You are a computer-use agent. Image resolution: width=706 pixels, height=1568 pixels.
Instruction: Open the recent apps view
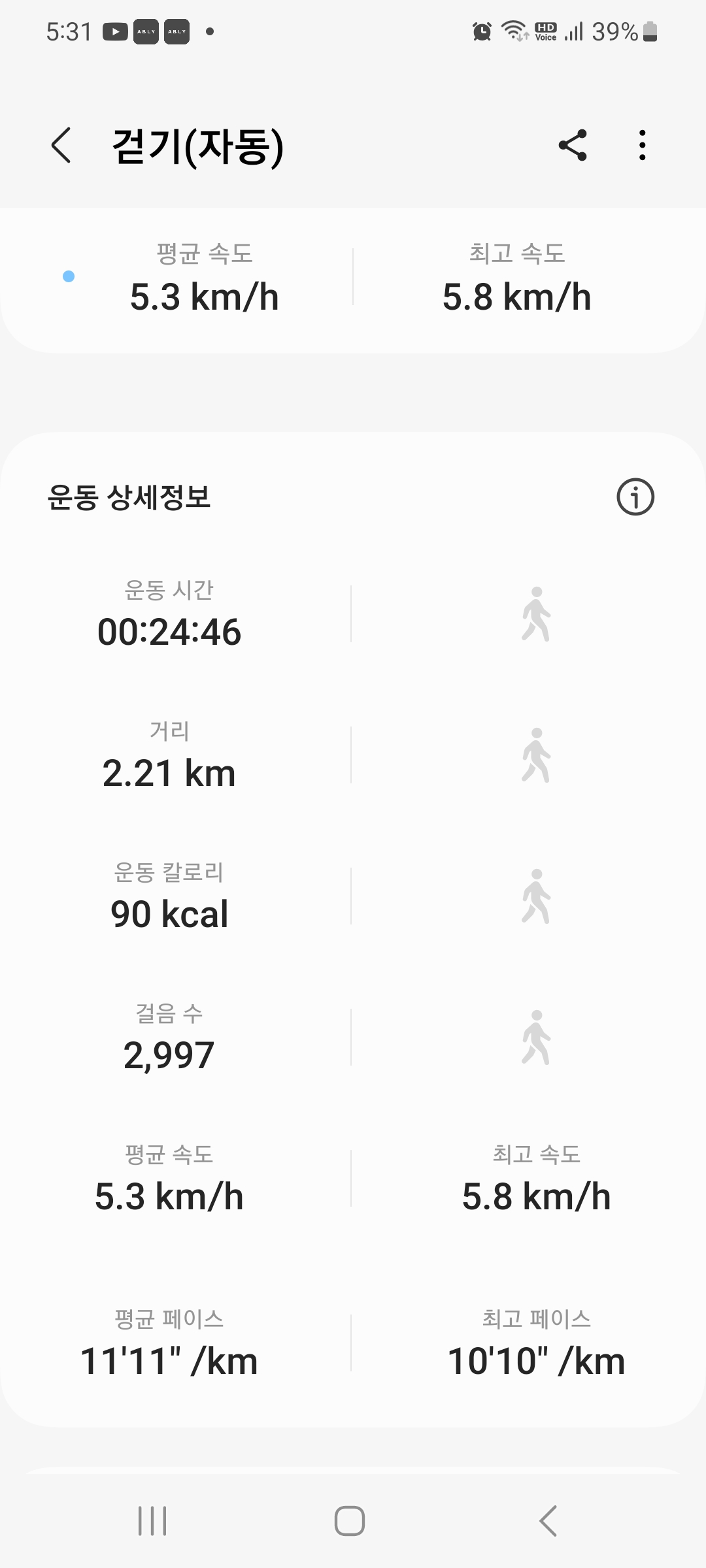click(x=152, y=1521)
